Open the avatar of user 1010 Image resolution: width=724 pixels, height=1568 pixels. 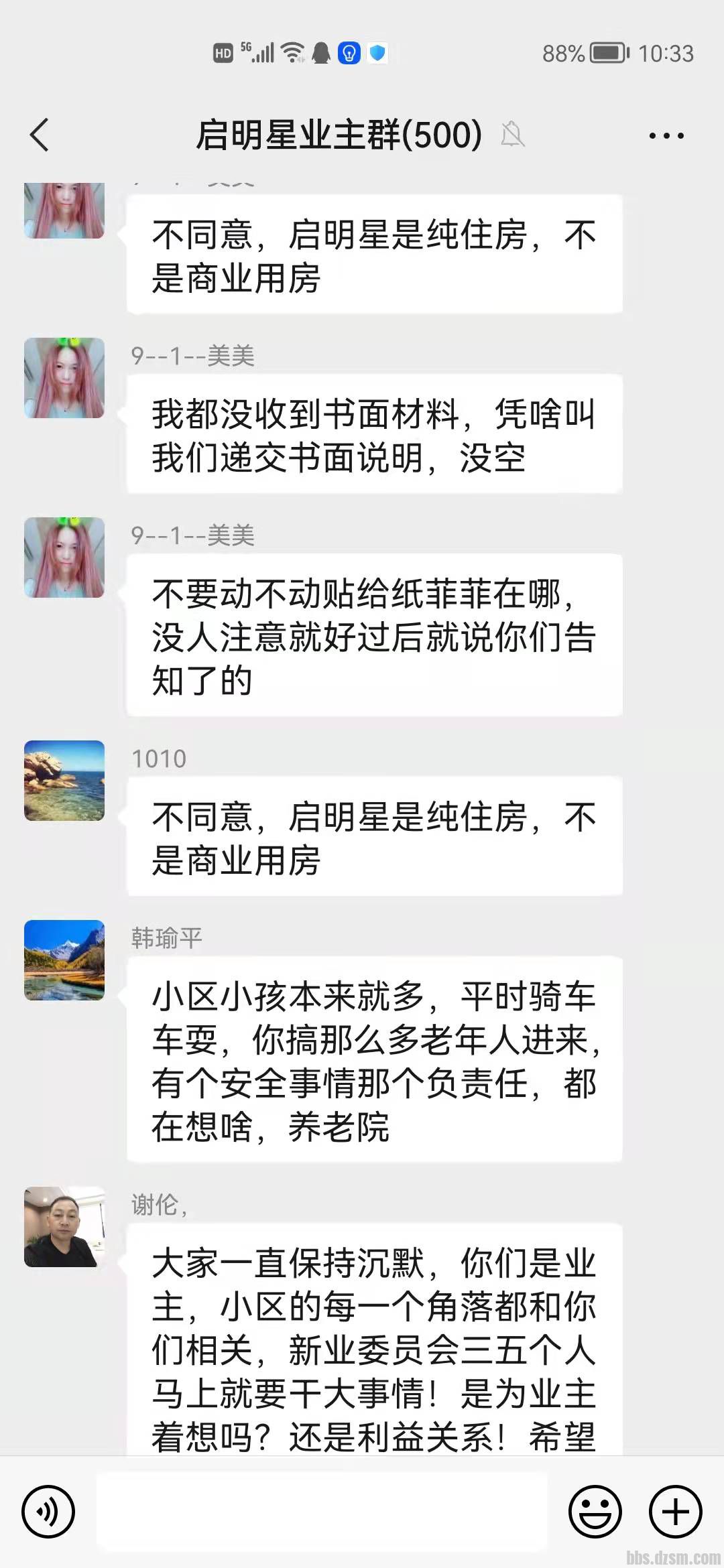[64, 781]
